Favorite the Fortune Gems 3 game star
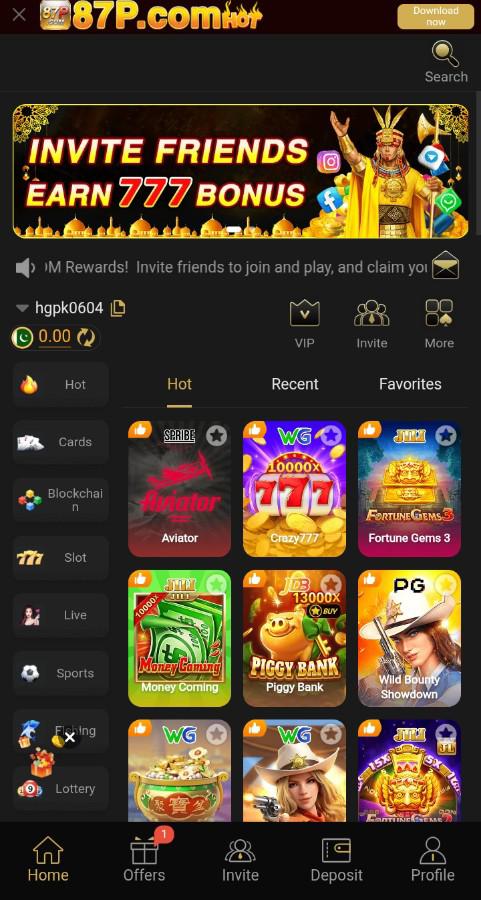 coord(445,436)
